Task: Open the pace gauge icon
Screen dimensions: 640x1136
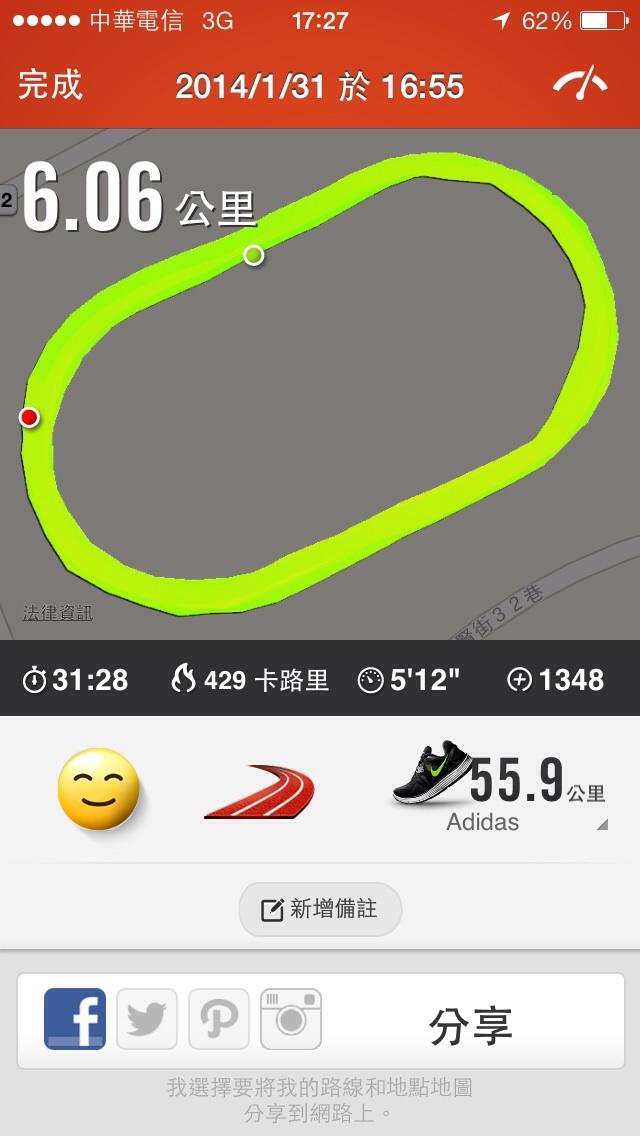Action: point(580,84)
